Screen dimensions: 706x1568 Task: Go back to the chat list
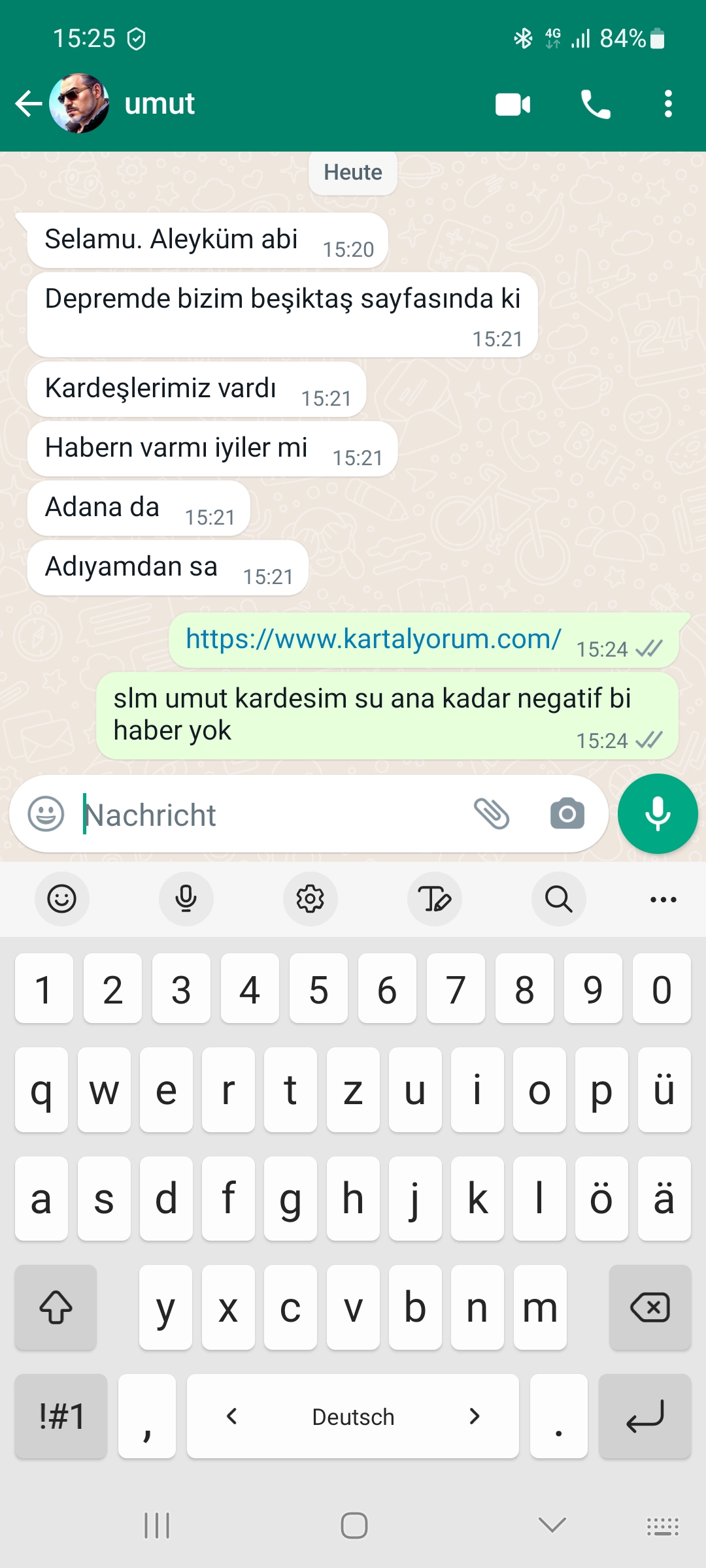[x=28, y=104]
